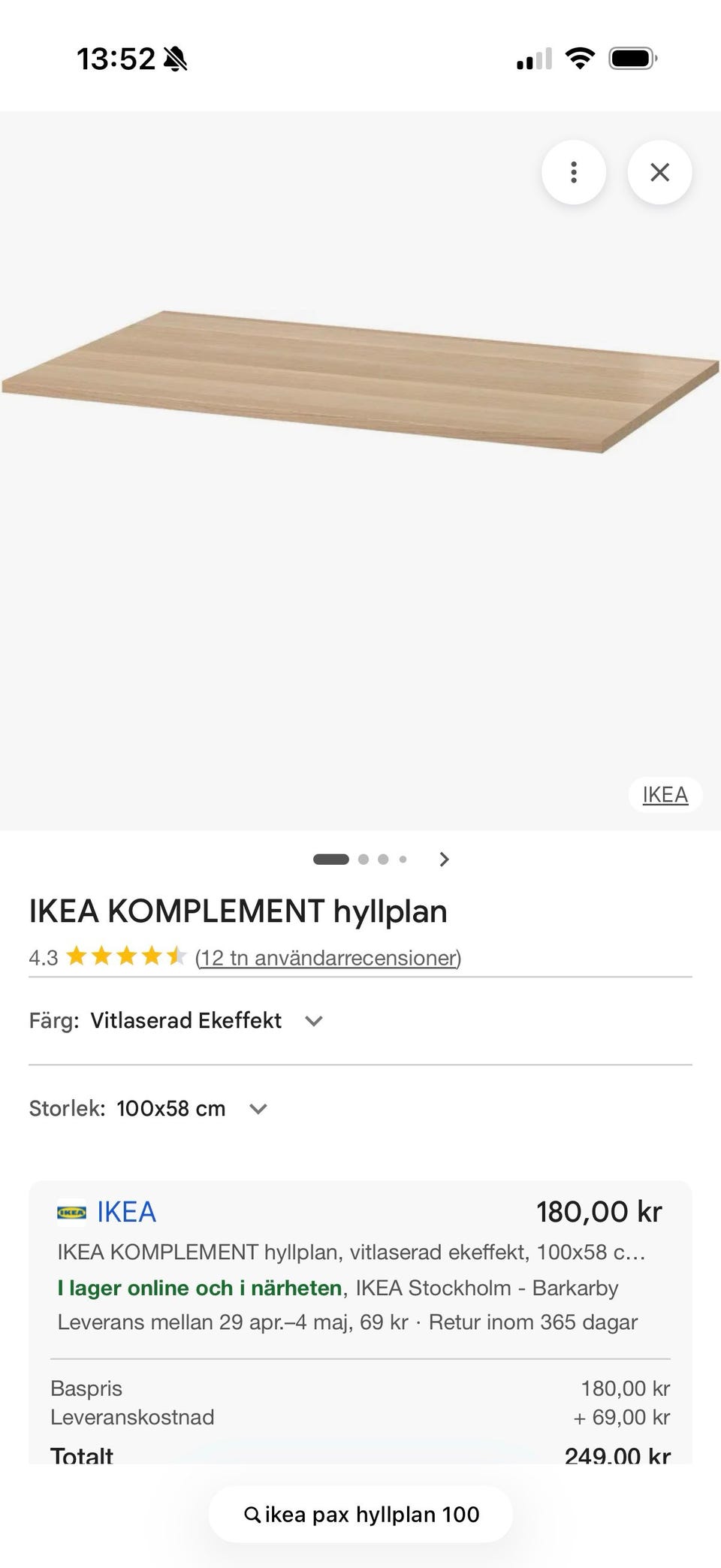The height and width of the screenshot is (1568, 721).
Task: Tap the Wi-Fi icon in the status bar
Action: [x=578, y=59]
